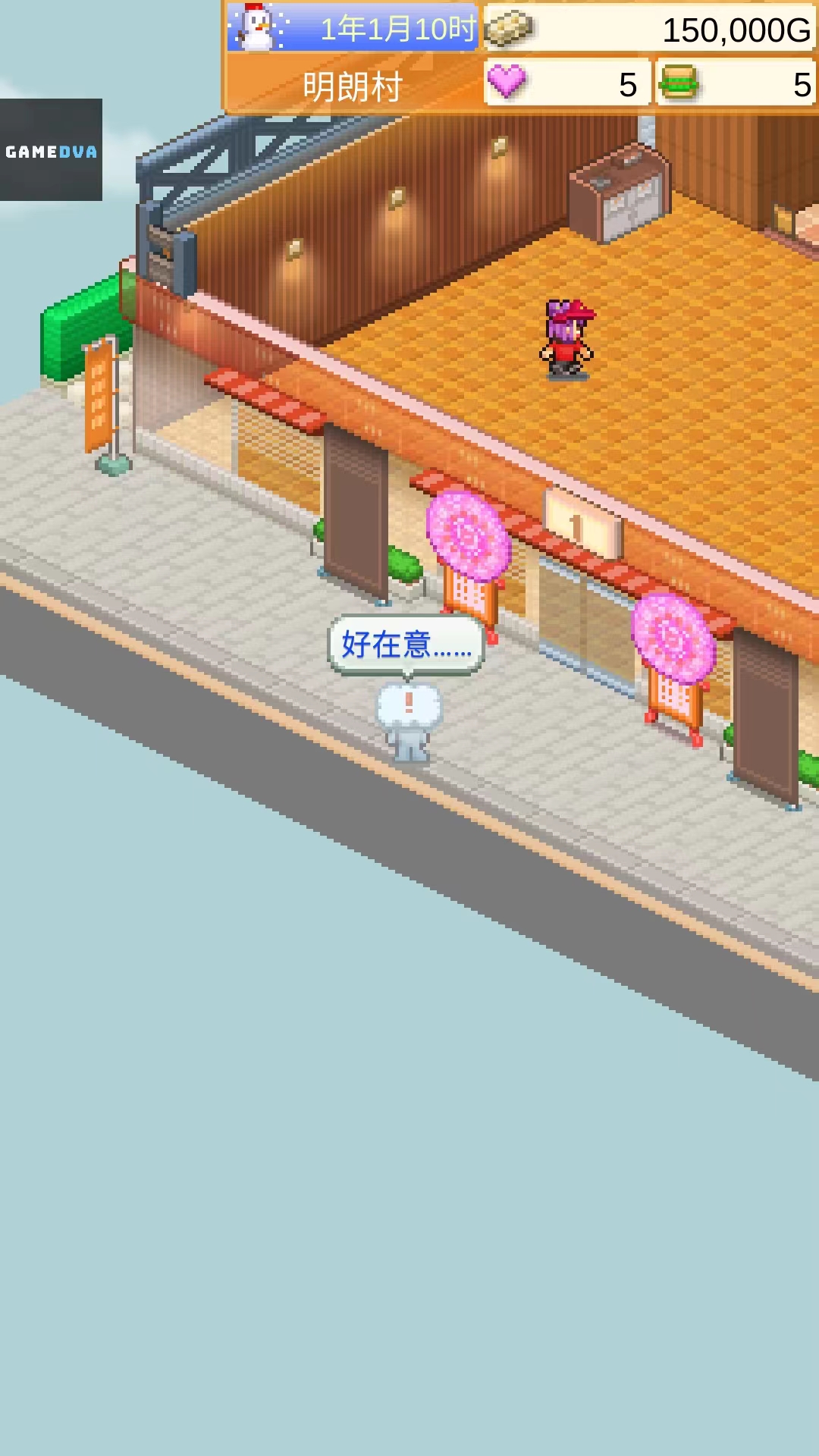The width and height of the screenshot is (819, 1456).
Task: Tap the snowman weather icon
Action: pos(254,27)
